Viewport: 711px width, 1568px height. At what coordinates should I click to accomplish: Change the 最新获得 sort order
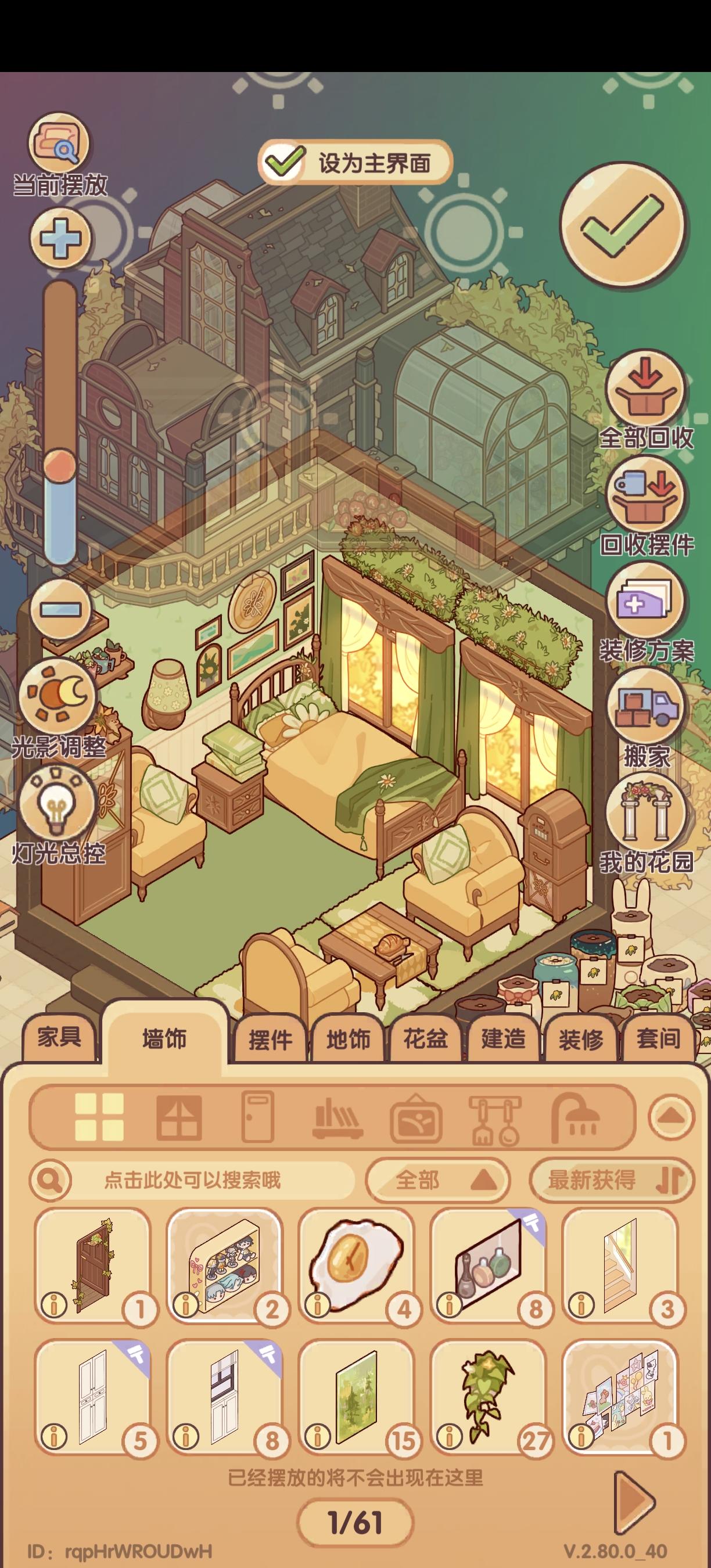click(x=612, y=1180)
